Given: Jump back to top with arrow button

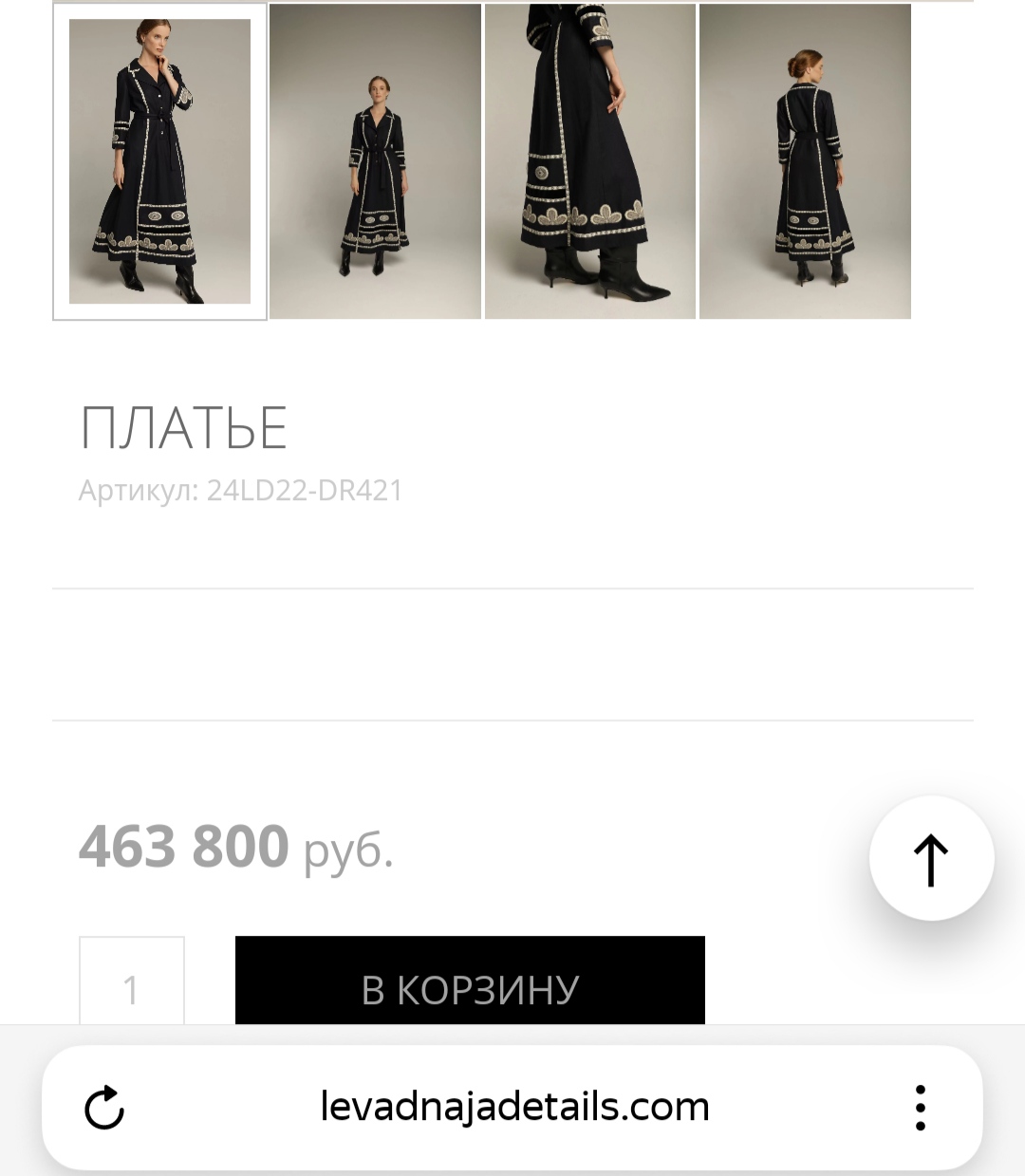Looking at the screenshot, I should click(931, 859).
